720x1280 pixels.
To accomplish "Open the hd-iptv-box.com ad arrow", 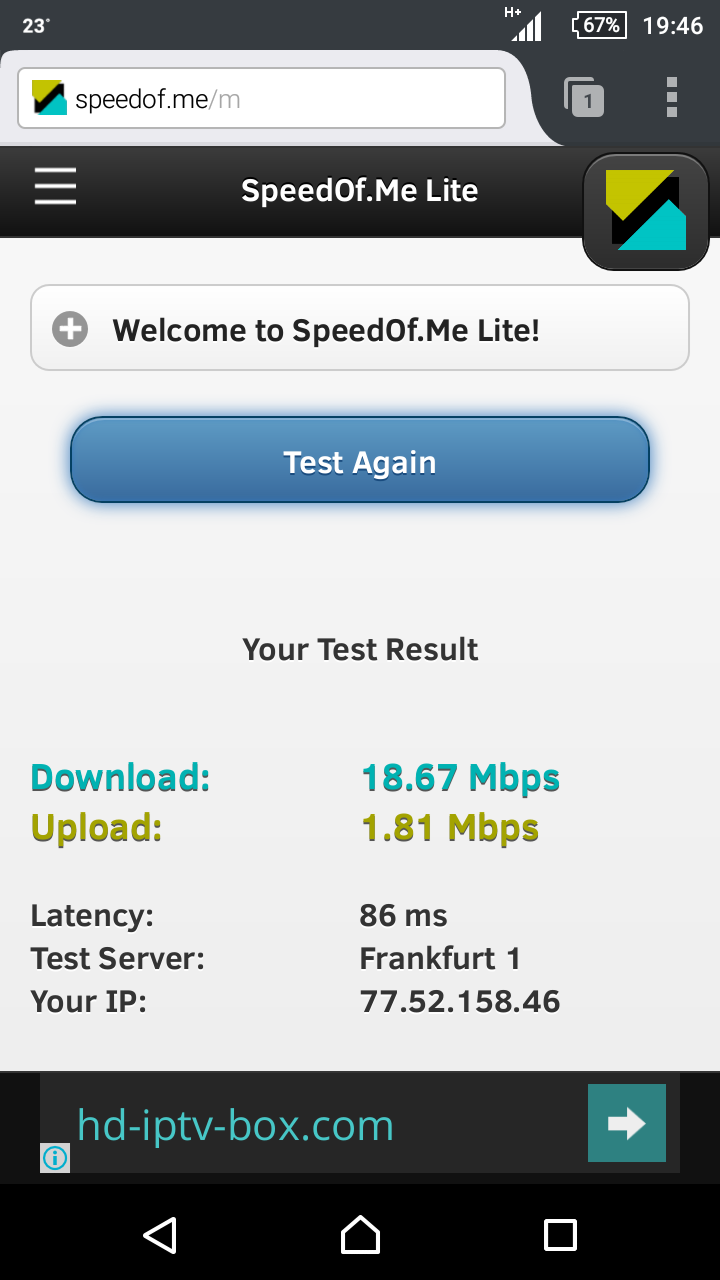I will [x=626, y=1123].
